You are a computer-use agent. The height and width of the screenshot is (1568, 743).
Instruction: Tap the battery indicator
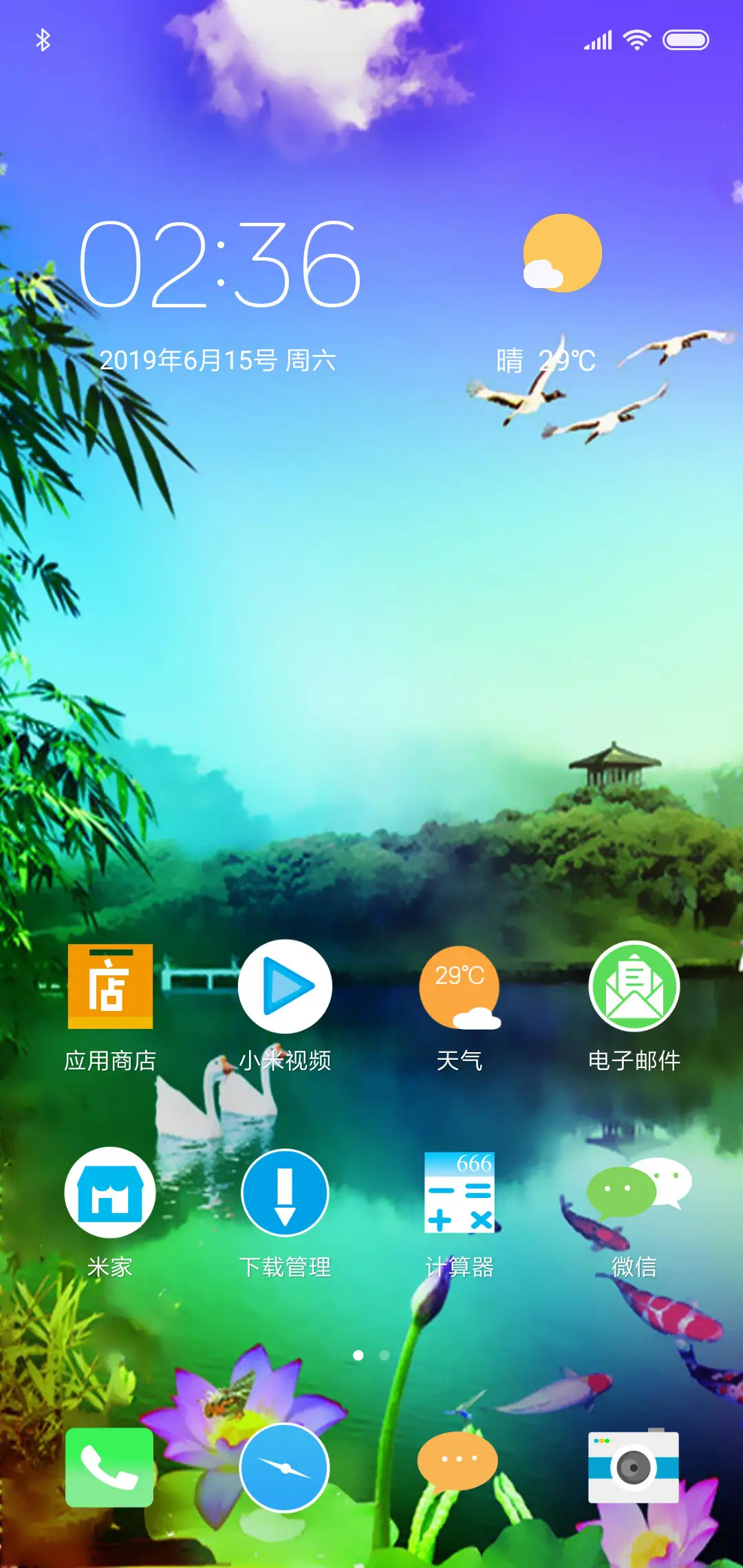click(x=685, y=40)
